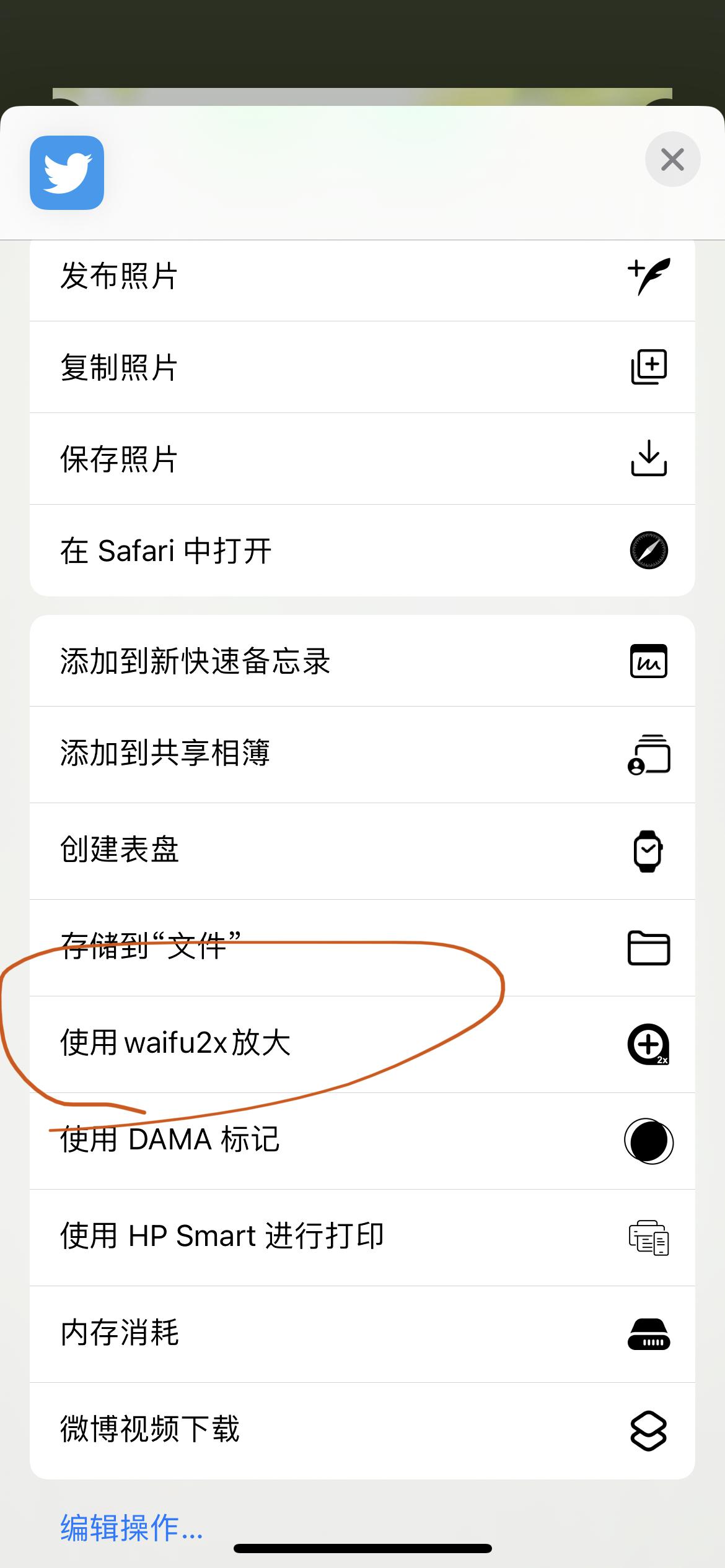The width and height of the screenshot is (725, 1568).
Task: Select 使用 DAMA 标记
Action: point(362,1140)
